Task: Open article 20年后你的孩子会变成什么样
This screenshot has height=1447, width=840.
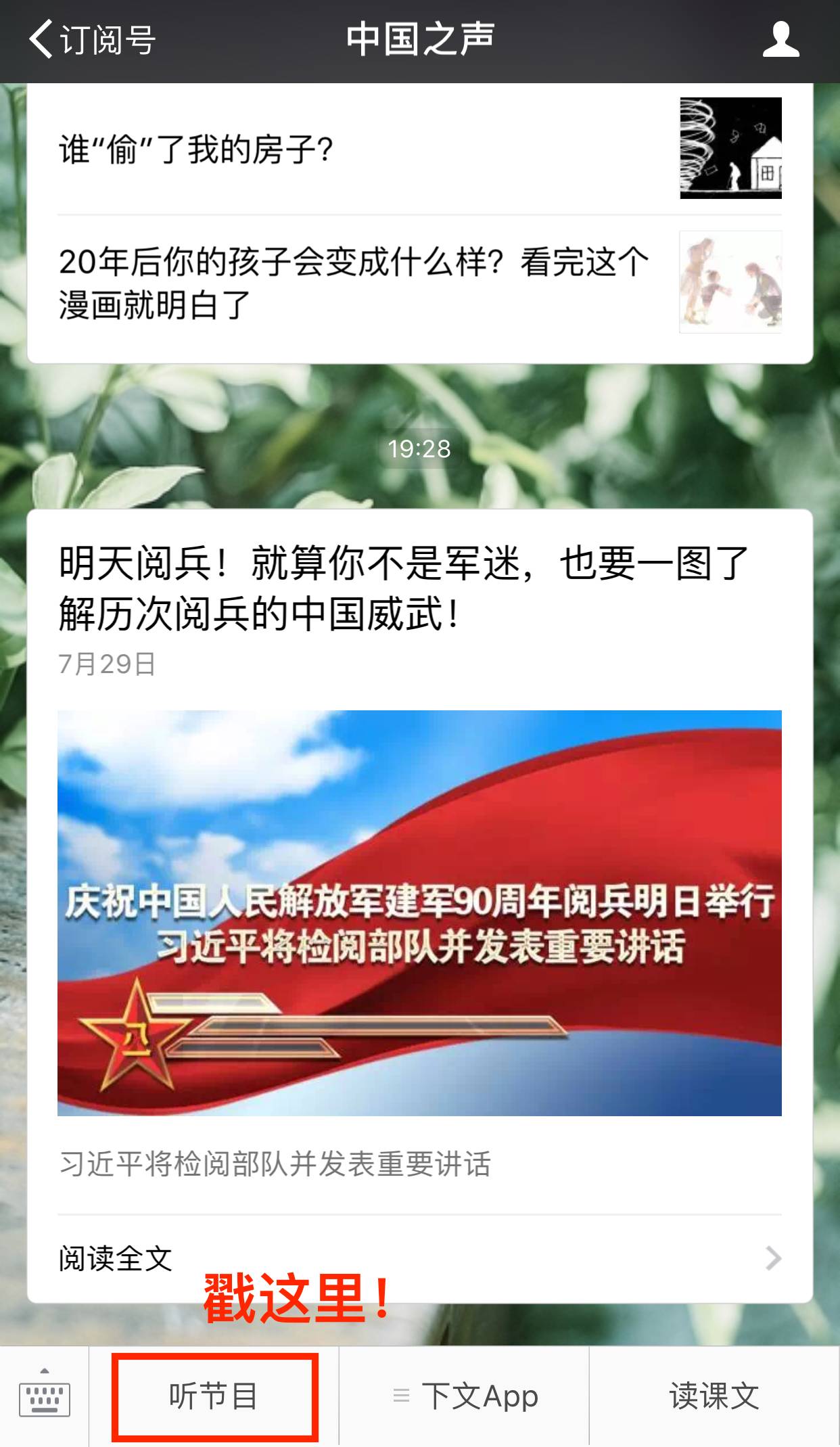Action: 419,283
